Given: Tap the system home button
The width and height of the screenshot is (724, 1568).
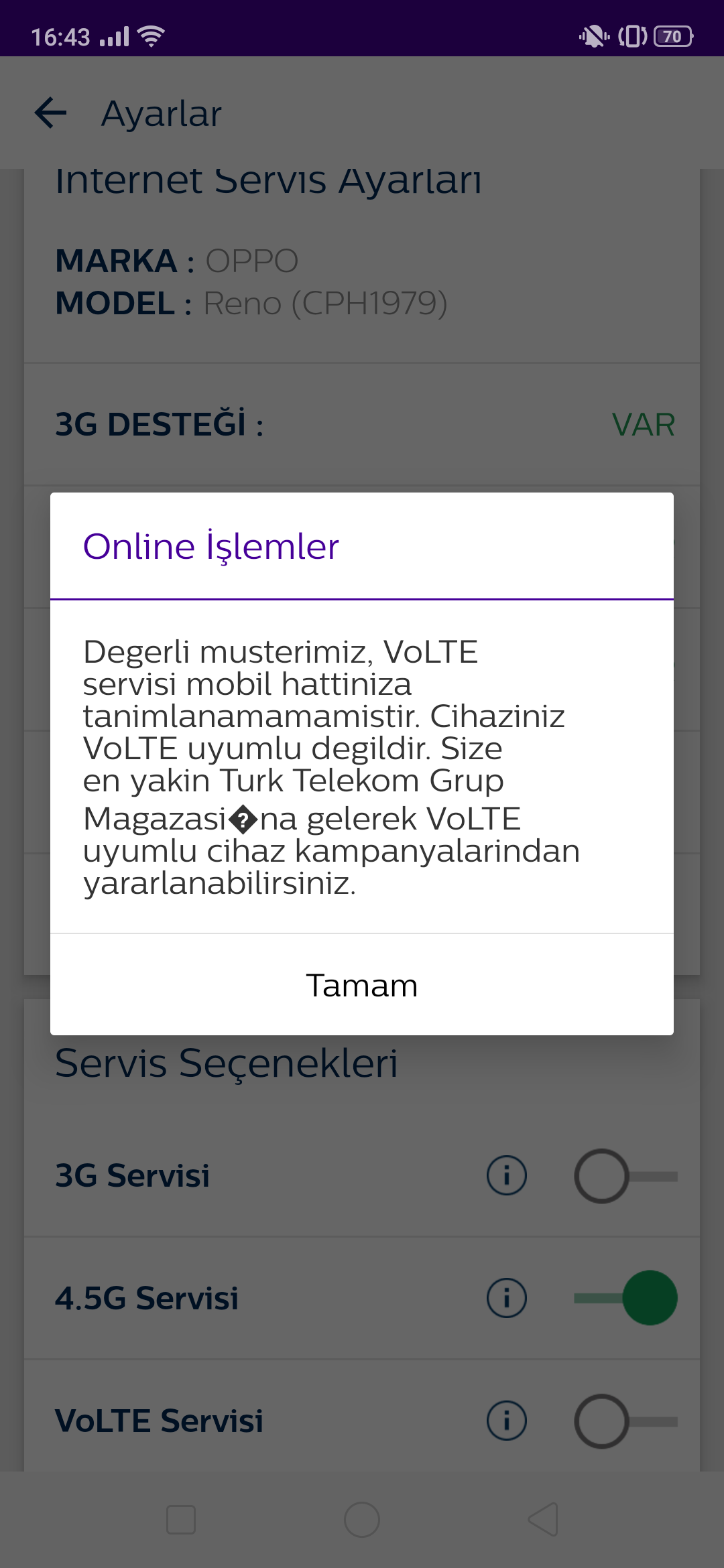Looking at the screenshot, I should click(362, 1520).
